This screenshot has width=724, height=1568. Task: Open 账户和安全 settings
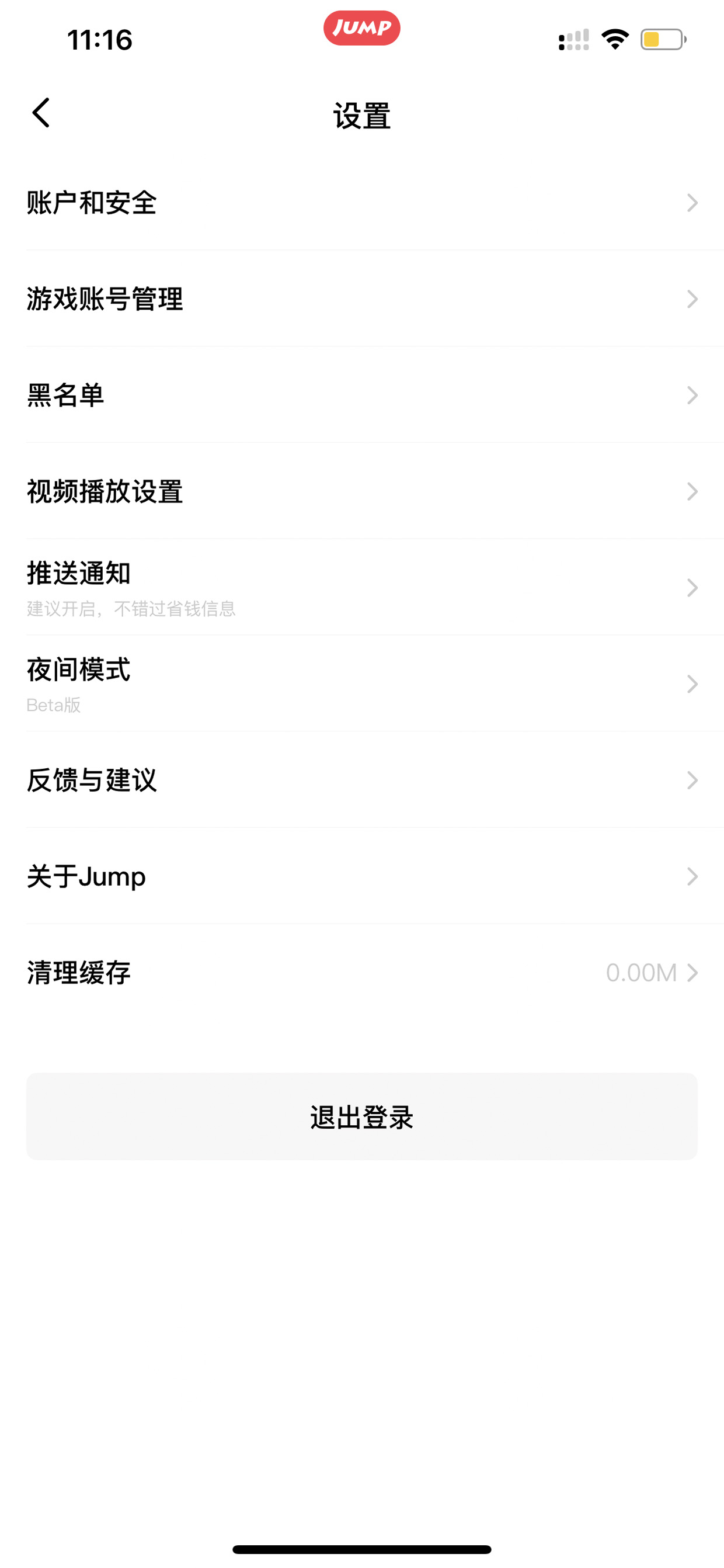click(x=361, y=203)
